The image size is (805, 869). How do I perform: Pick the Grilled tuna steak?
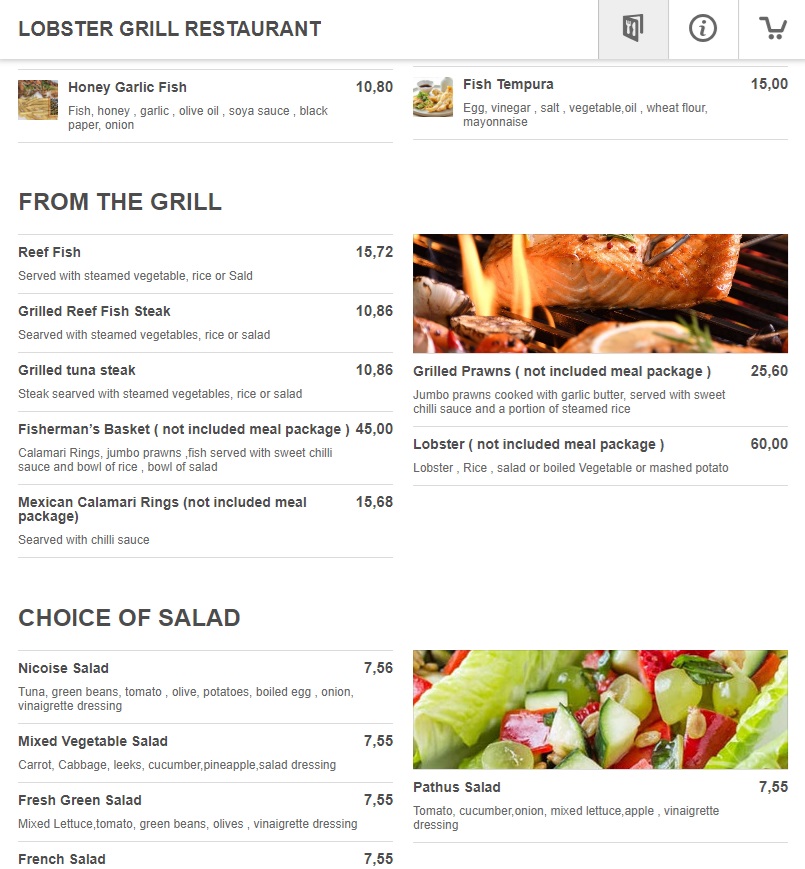[77, 371]
